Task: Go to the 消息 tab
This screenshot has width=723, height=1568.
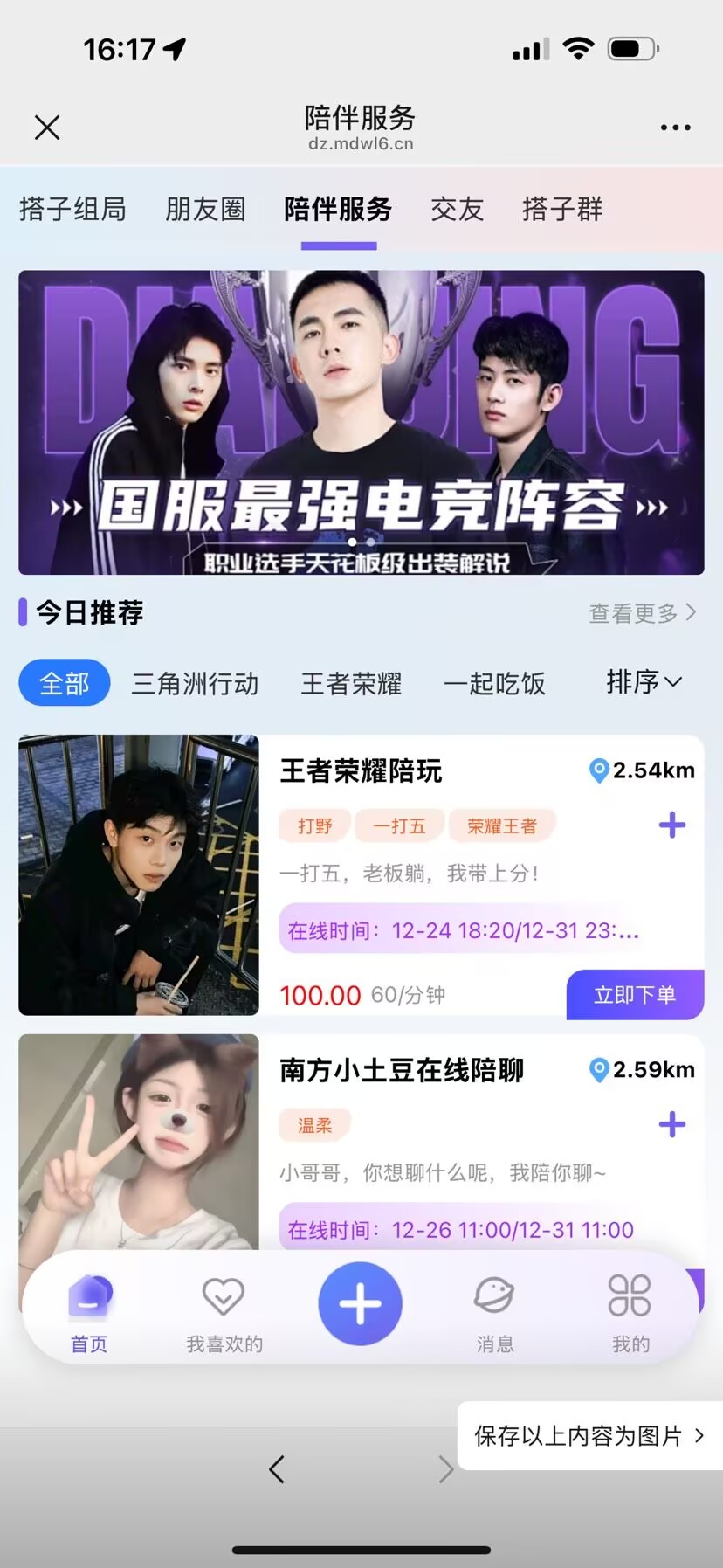Action: click(x=495, y=1308)
